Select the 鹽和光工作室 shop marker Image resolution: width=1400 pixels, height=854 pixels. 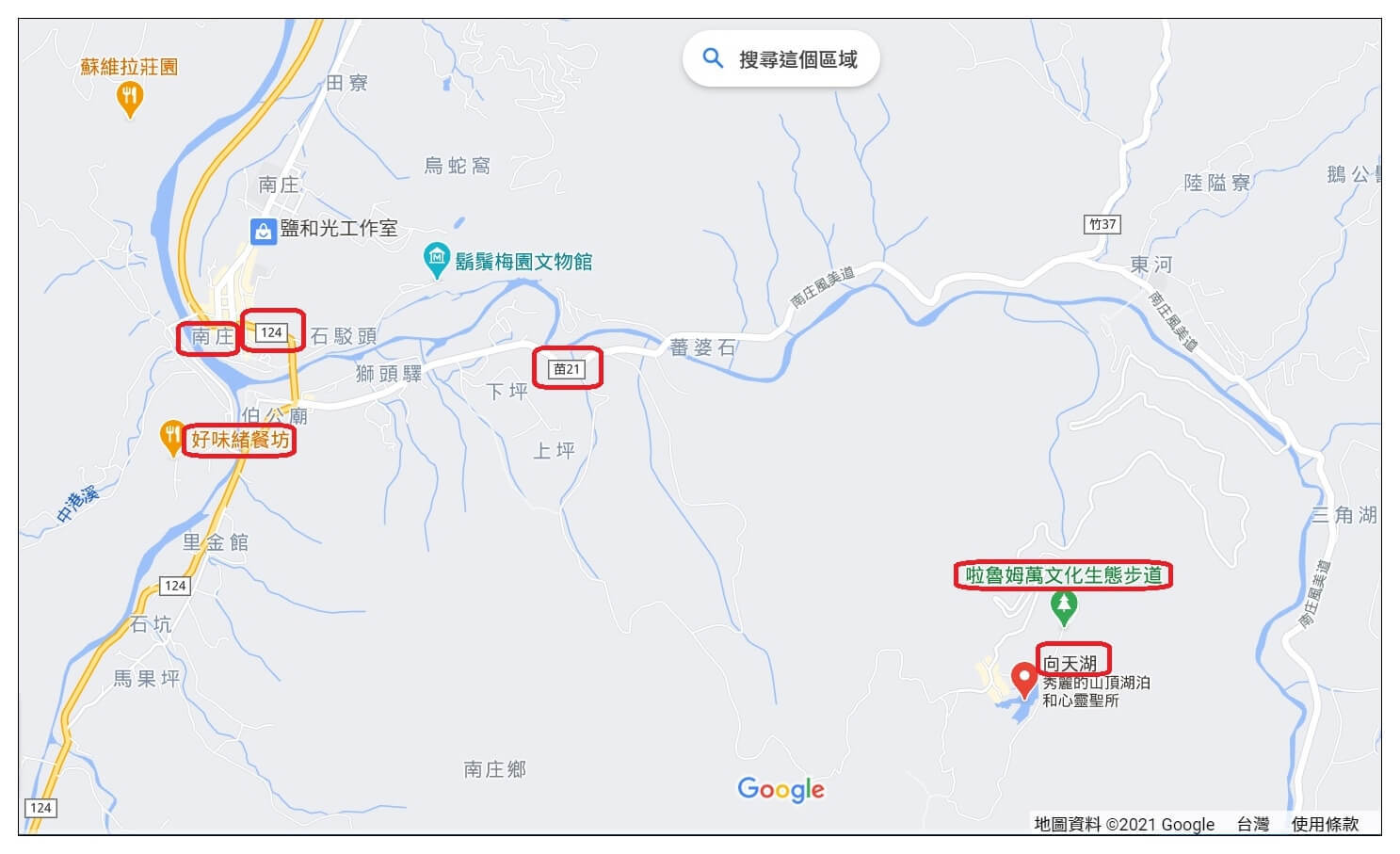click(x=263, y=230)
